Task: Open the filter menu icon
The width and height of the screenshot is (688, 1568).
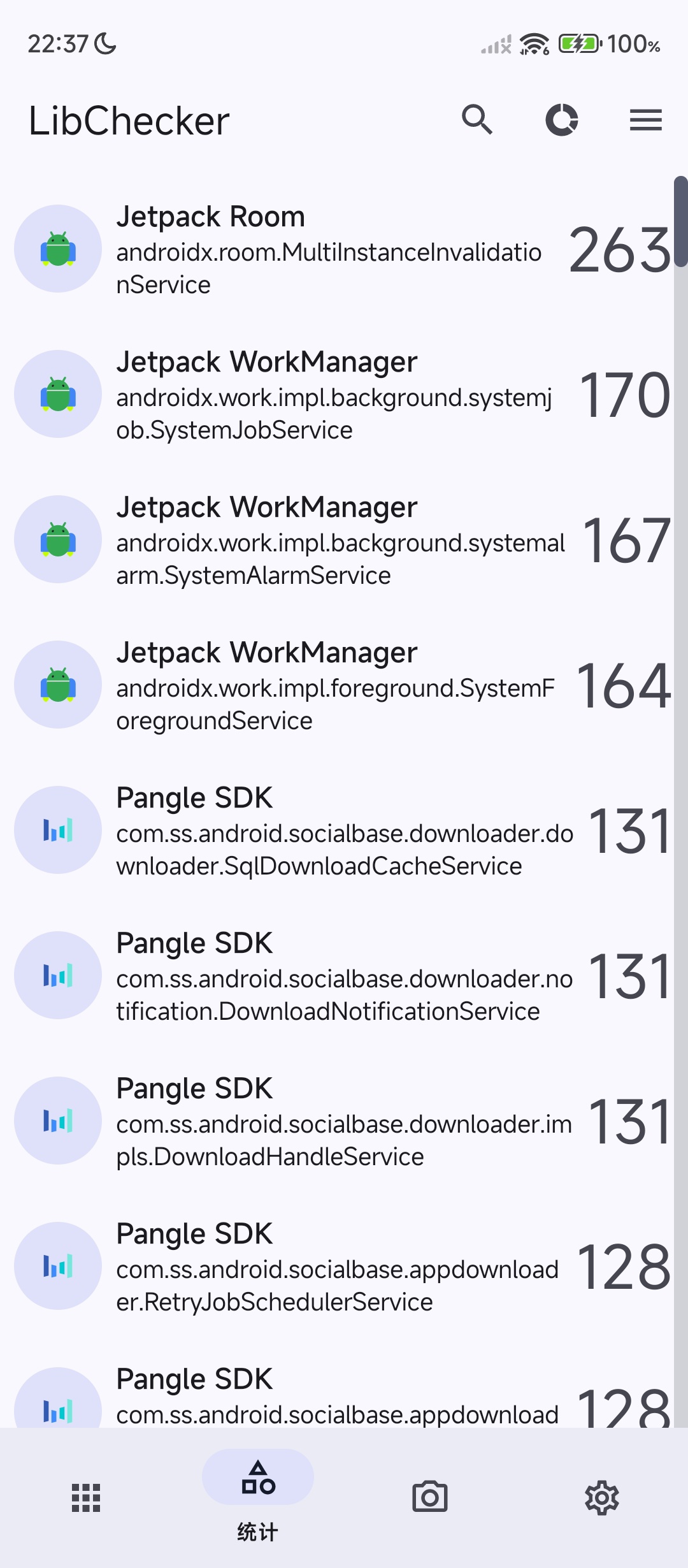Action: click(645, 120)
